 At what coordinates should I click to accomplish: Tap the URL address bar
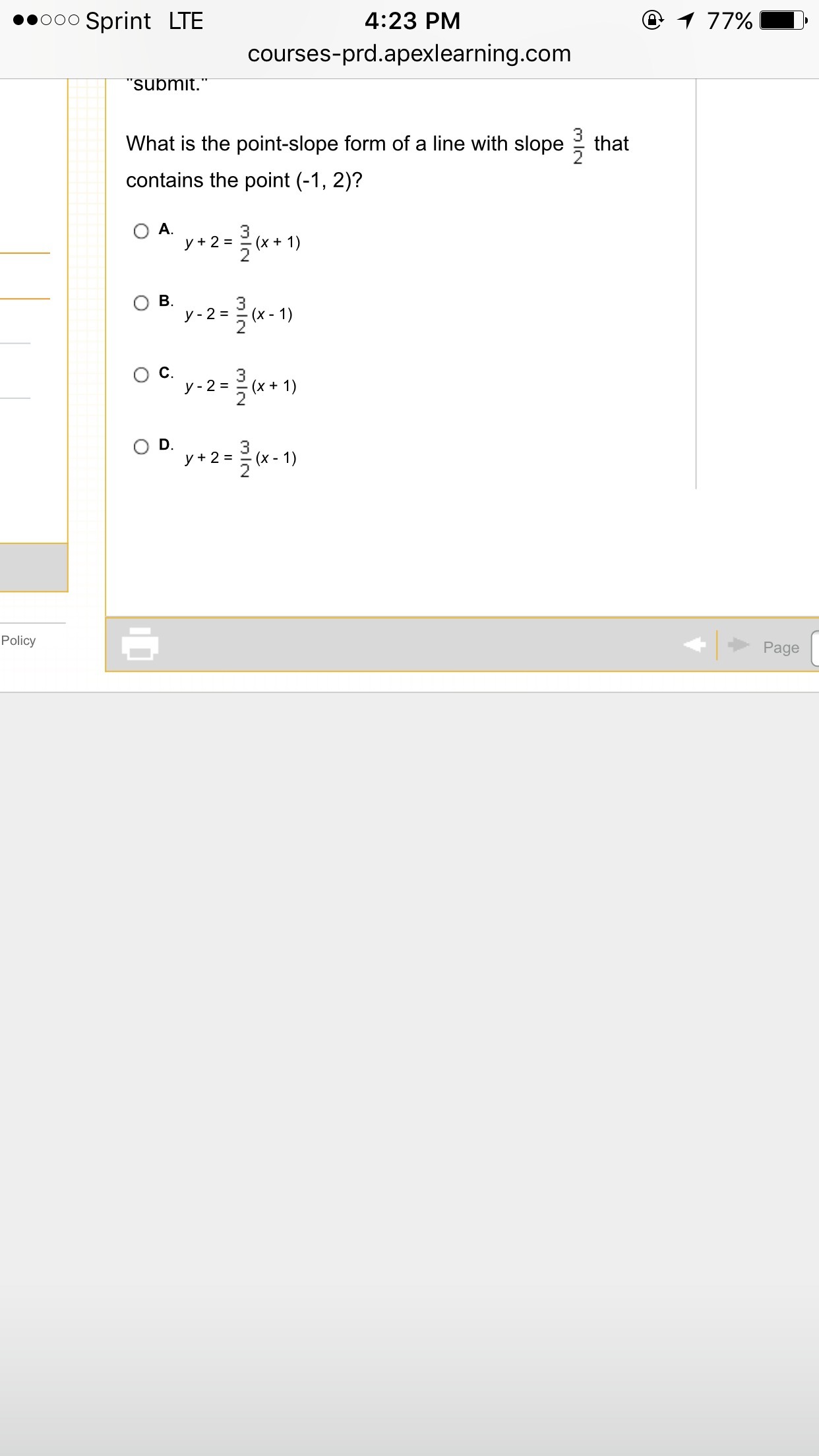(409, 53)
